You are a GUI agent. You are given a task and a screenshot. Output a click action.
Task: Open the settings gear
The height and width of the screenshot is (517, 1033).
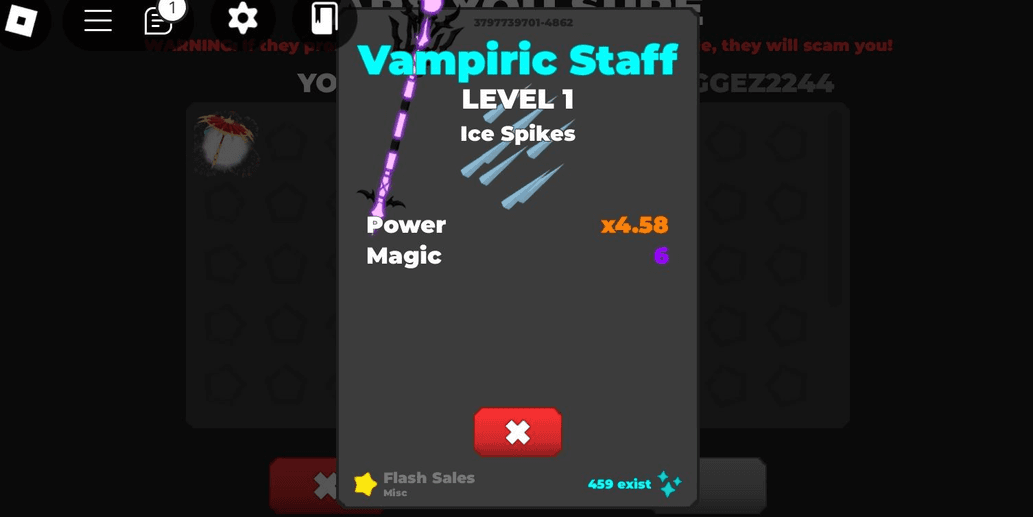pos(242,18)
